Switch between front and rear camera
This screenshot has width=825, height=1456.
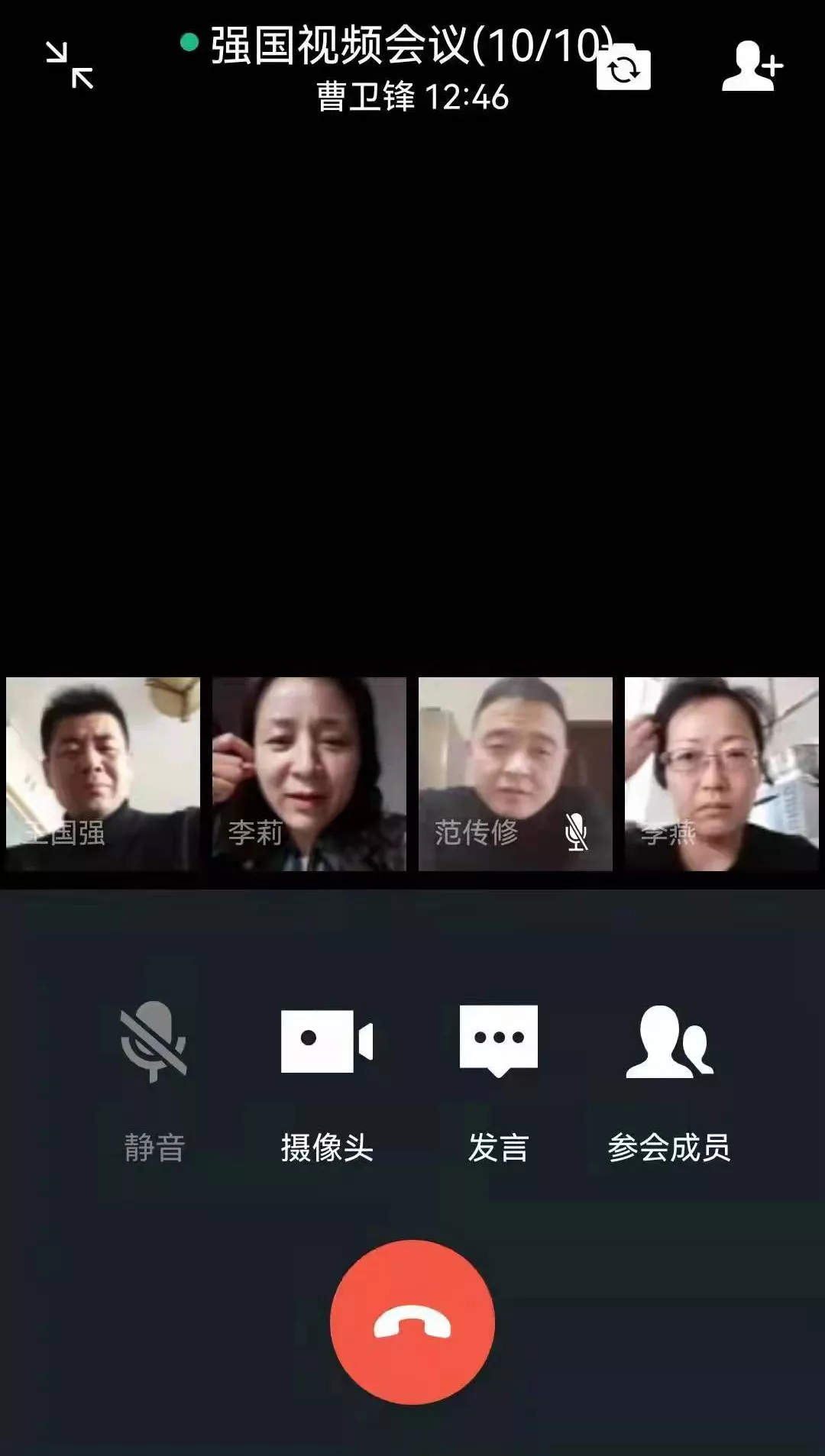(x=623, y=70)
